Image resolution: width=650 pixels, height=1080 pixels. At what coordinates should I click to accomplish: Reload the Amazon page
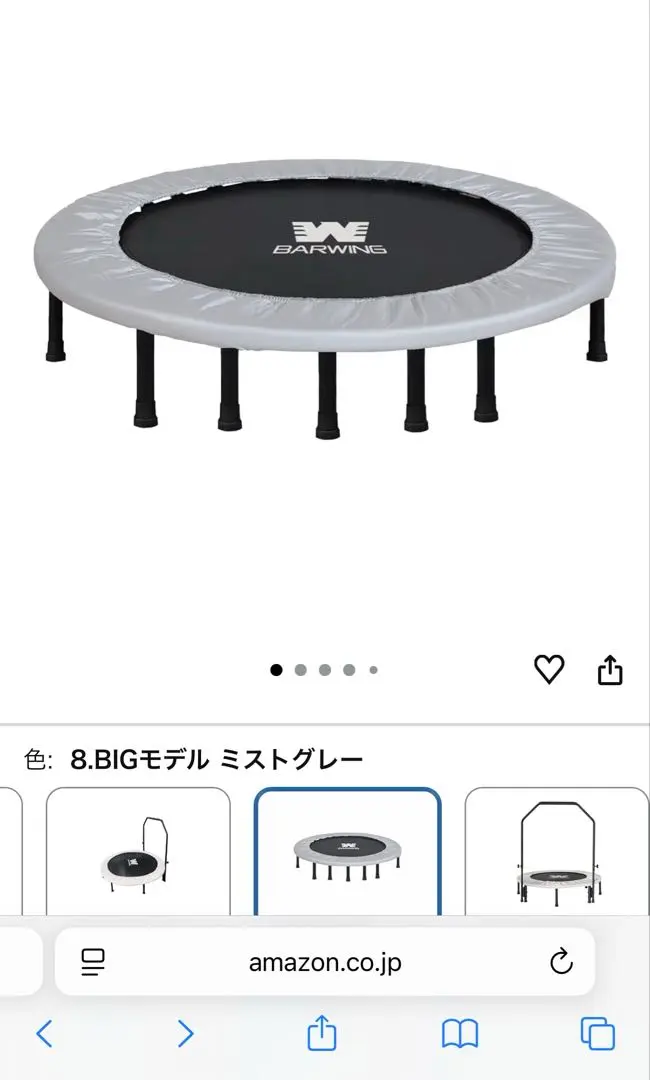pos(561,963)
